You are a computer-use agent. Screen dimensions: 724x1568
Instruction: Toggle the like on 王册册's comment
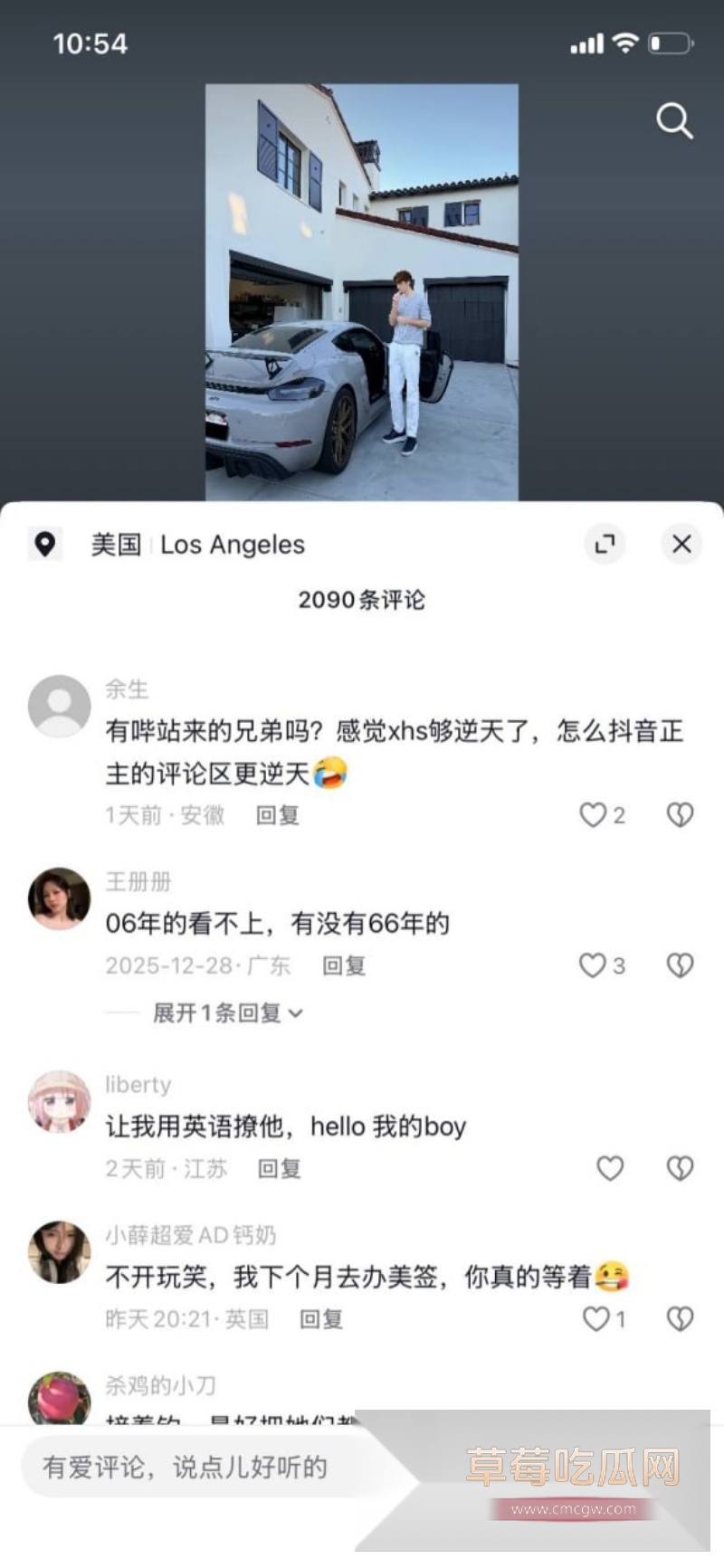tap(595, 965)
